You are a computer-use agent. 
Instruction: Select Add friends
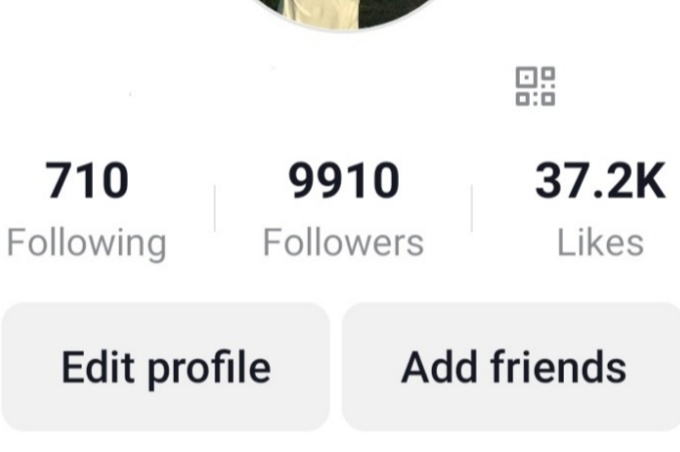click(513, 367)
